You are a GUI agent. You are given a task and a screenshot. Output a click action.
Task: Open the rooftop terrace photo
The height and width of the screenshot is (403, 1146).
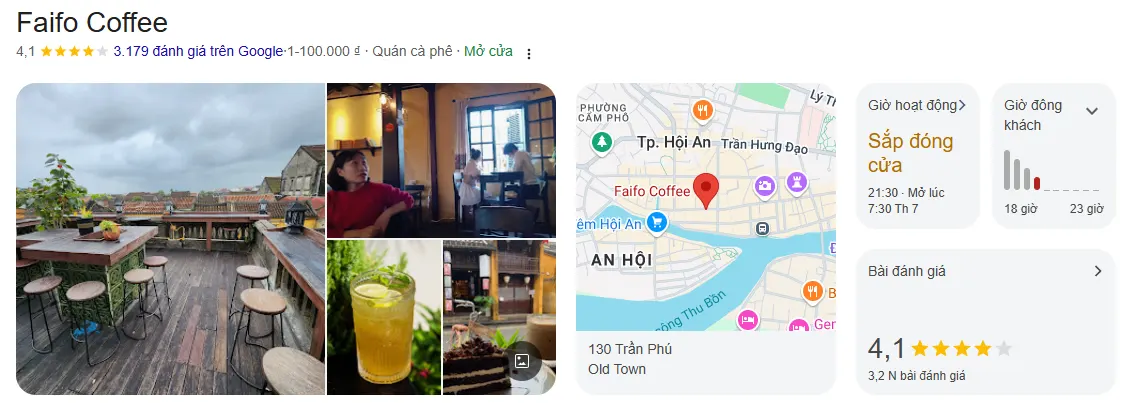click(170, 238)
